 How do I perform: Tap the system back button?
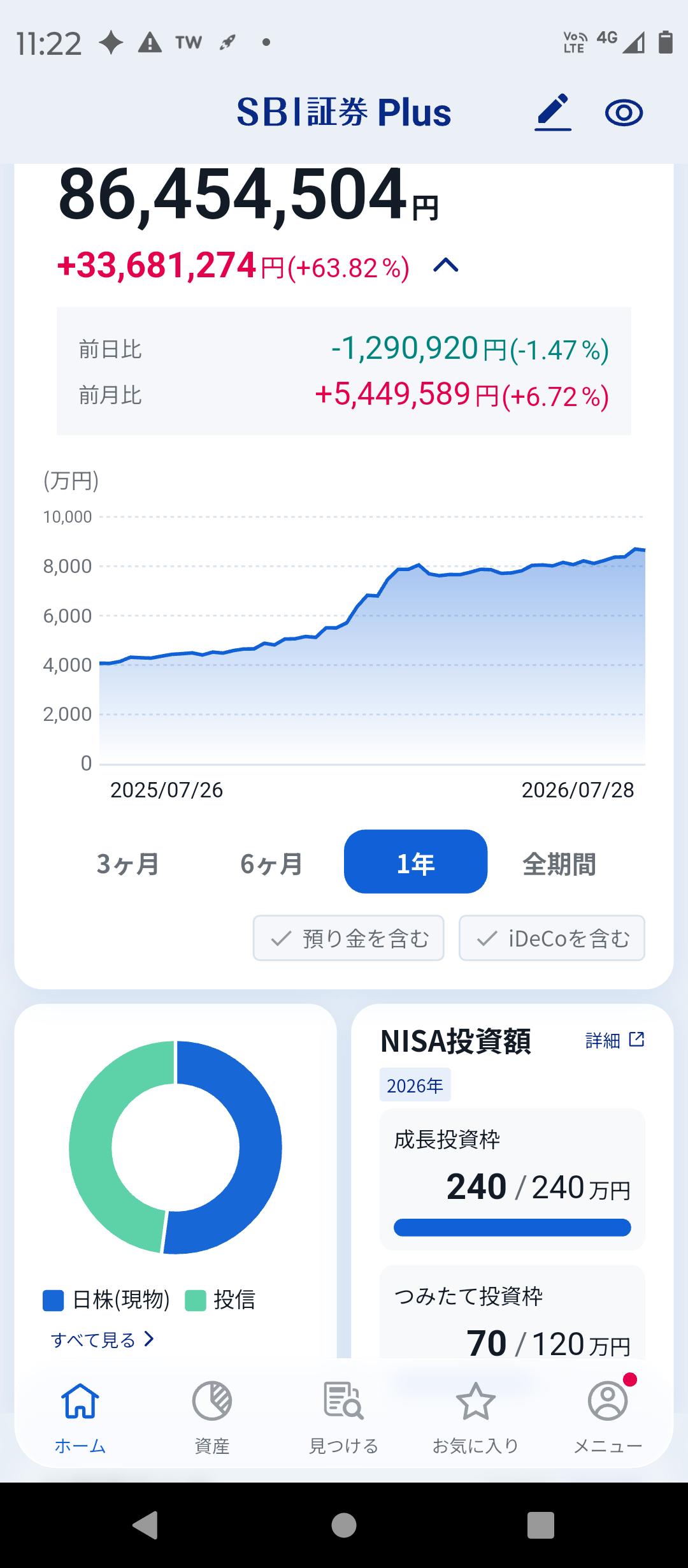(x=146, y=1526)
